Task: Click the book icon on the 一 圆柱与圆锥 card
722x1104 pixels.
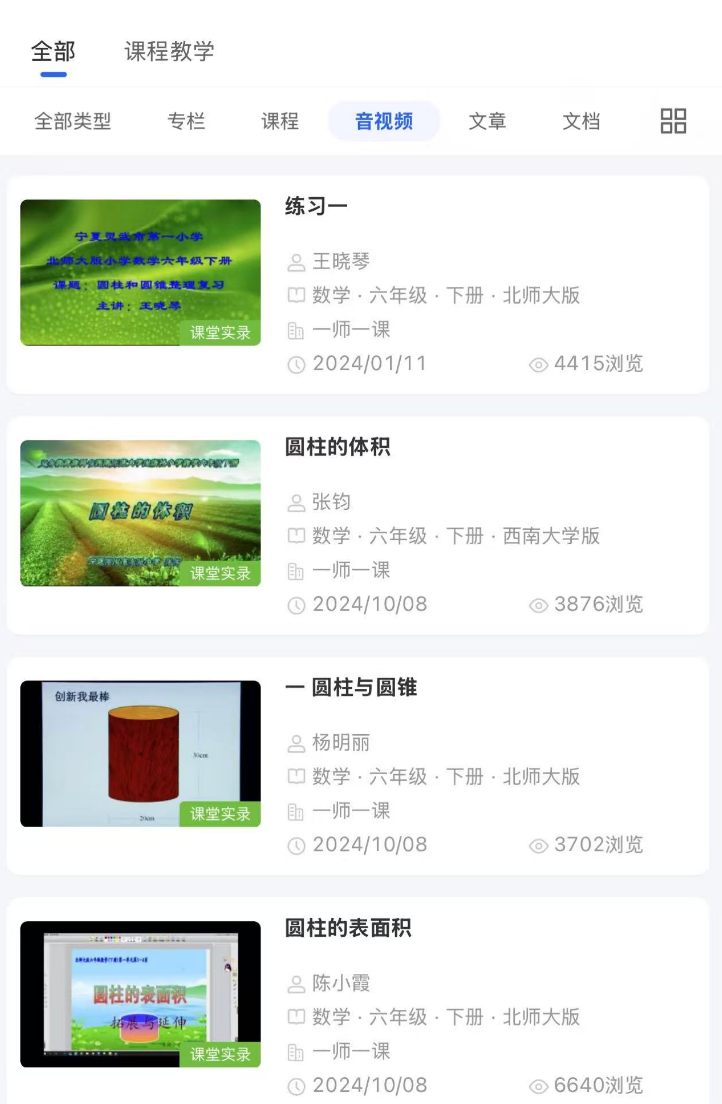Action: (x=295, y=776)
